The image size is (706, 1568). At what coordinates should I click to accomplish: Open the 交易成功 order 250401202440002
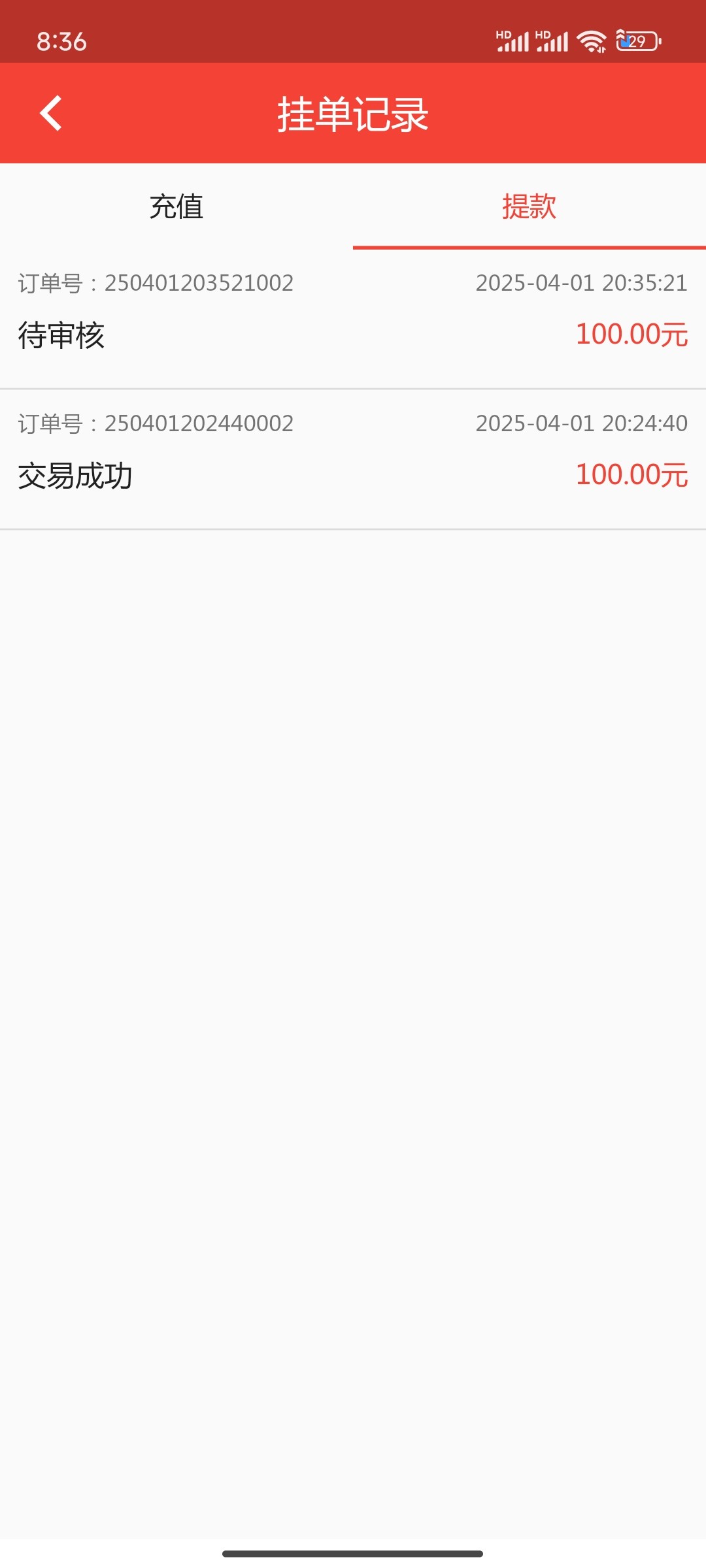353,460
